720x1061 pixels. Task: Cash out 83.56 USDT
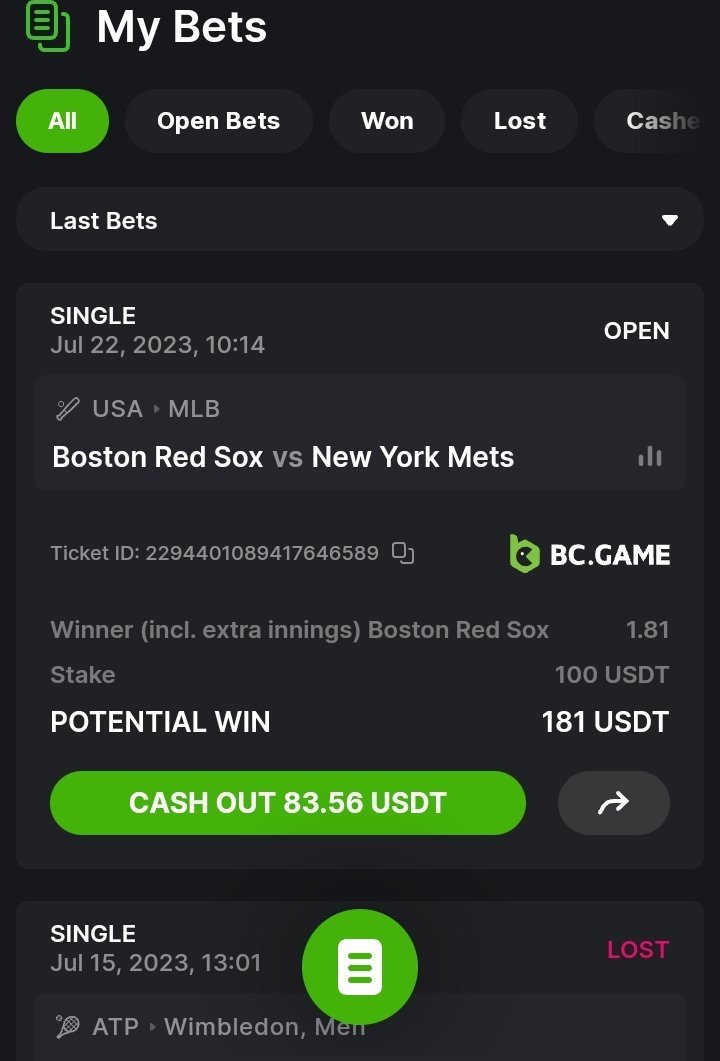[x=287, y=802]
